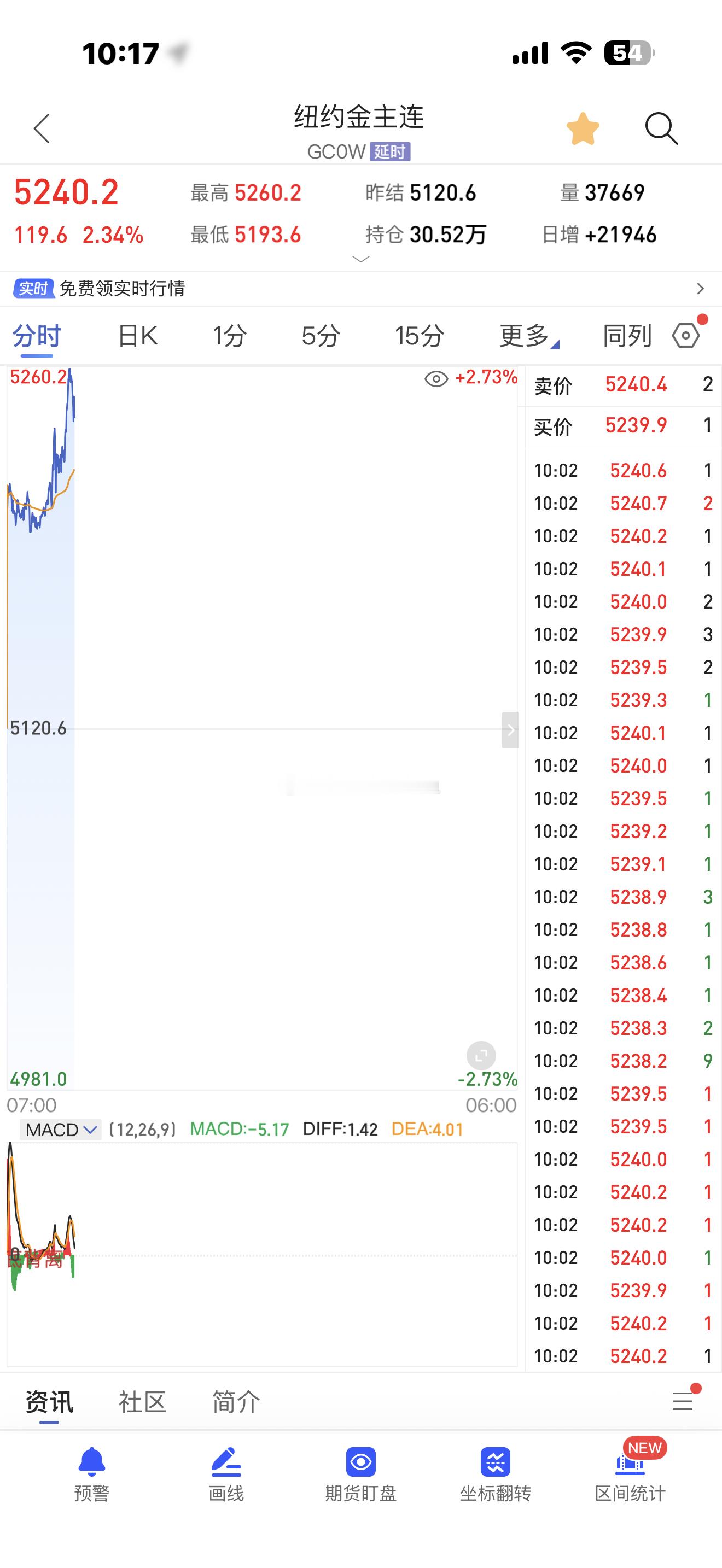Toggle the eye icon showing +2.73%

tap(436, 379)
